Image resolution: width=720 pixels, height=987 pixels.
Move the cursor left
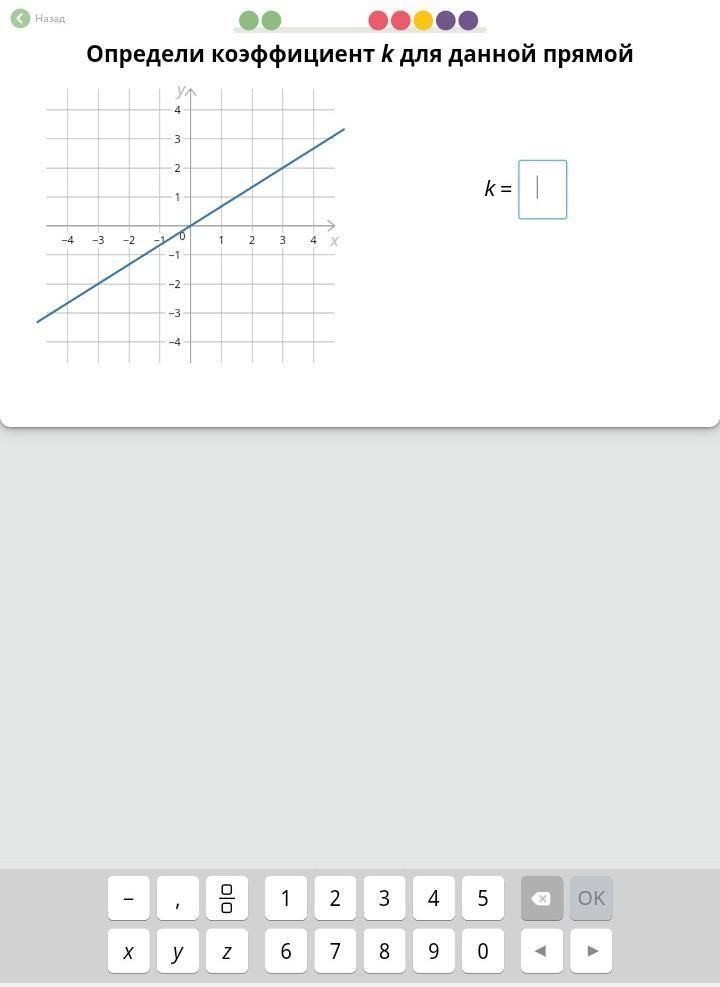click(541, 951)
